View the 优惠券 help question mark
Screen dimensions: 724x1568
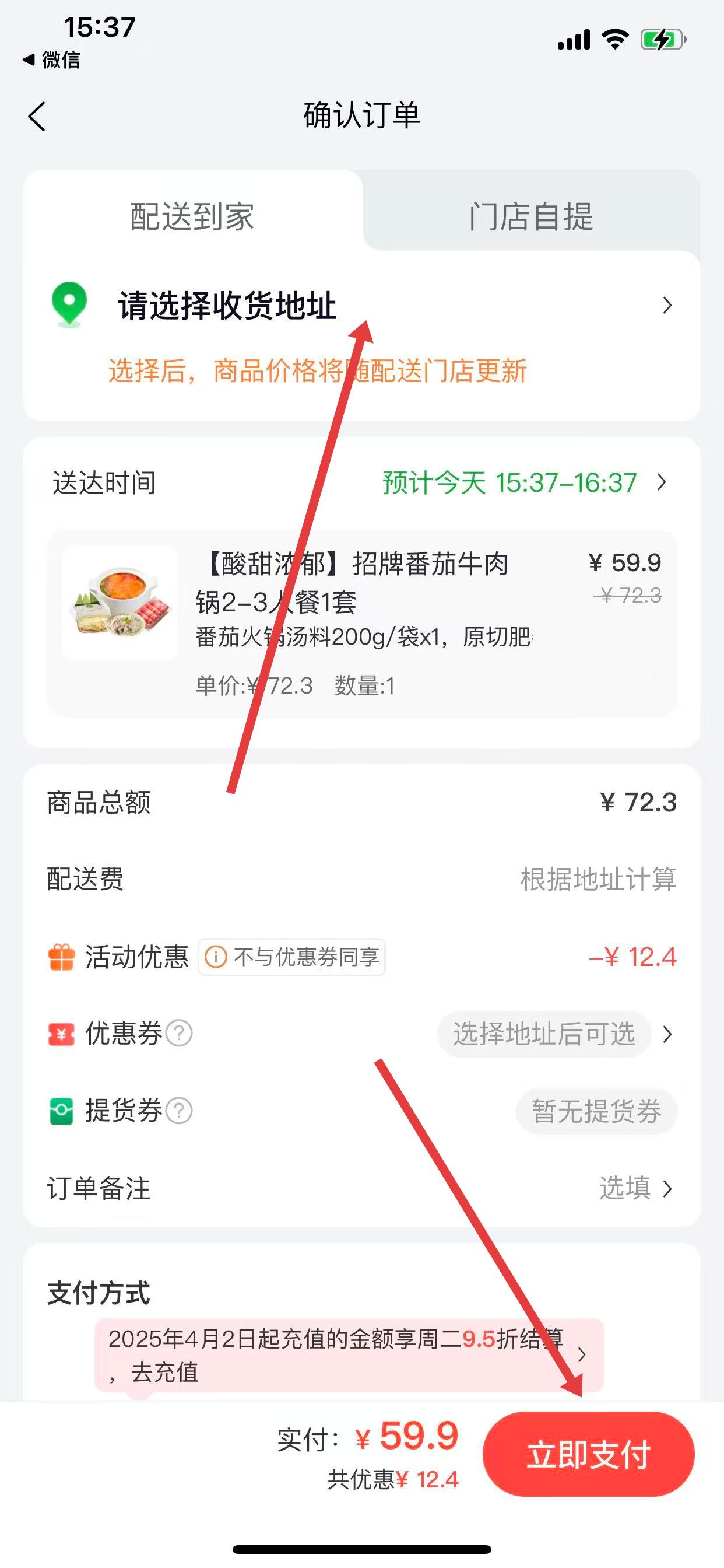180,1034
